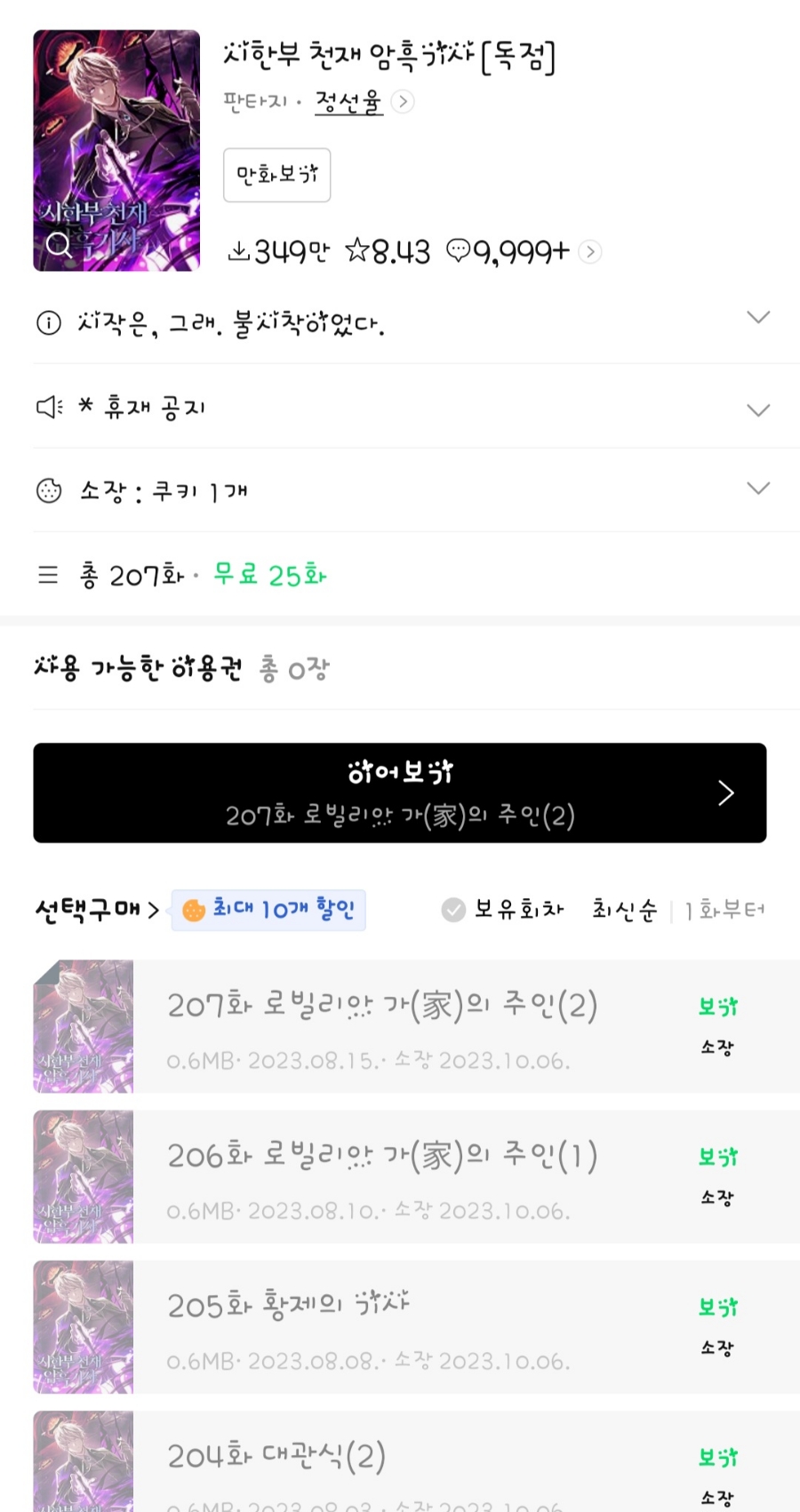Toggle sorting with 최신순

tap(622, 909)
